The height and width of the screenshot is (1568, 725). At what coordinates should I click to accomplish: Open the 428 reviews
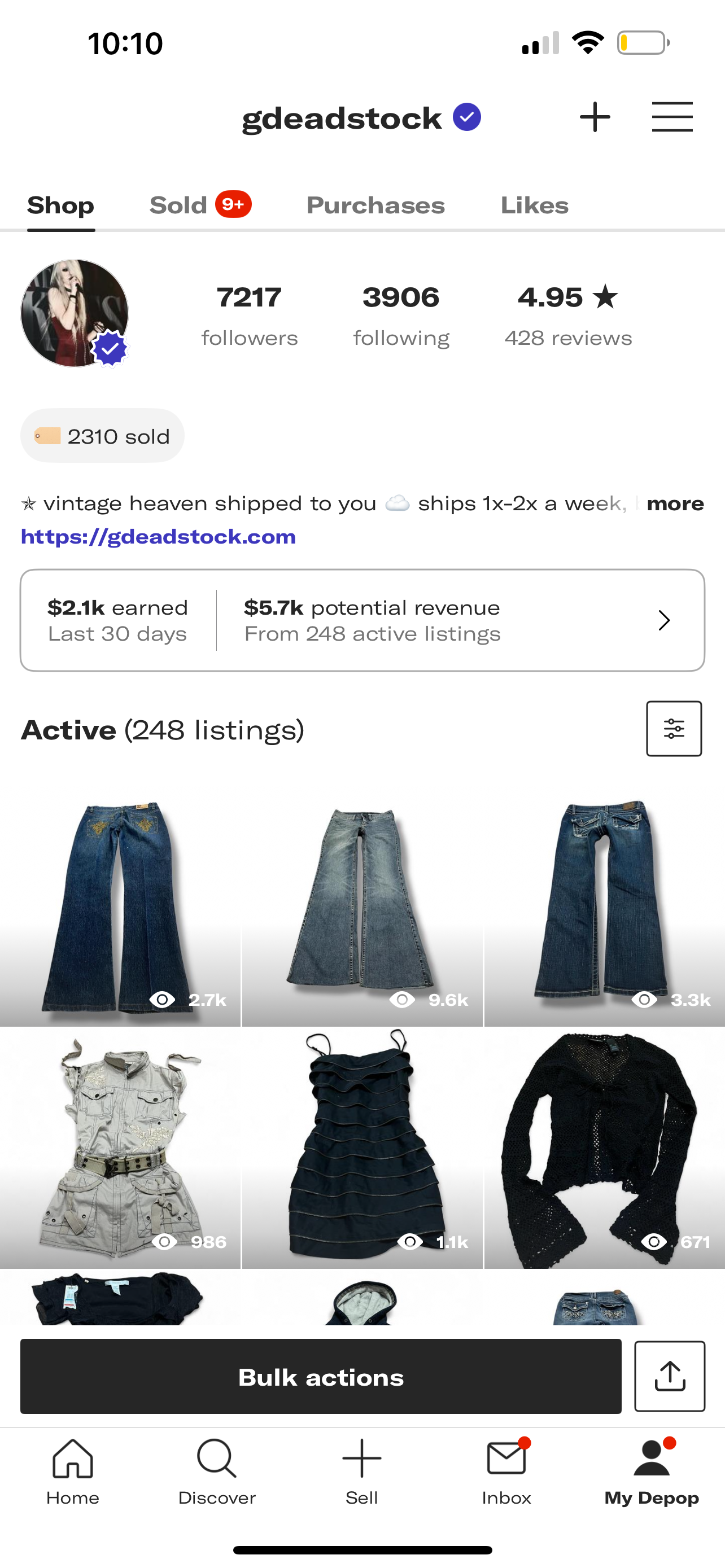pos(567,316)
